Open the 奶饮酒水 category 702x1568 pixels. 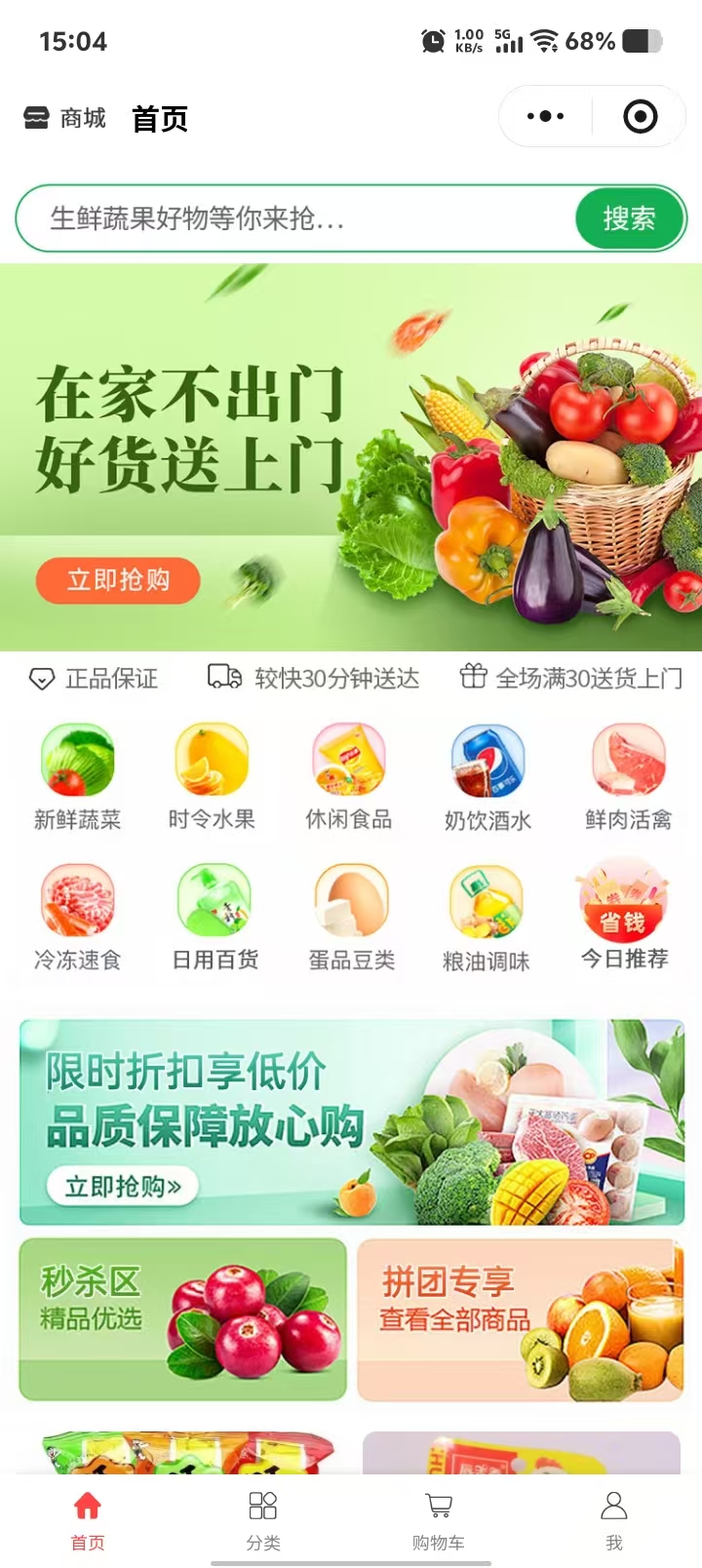pyautogui.click(x=487, y=776)
